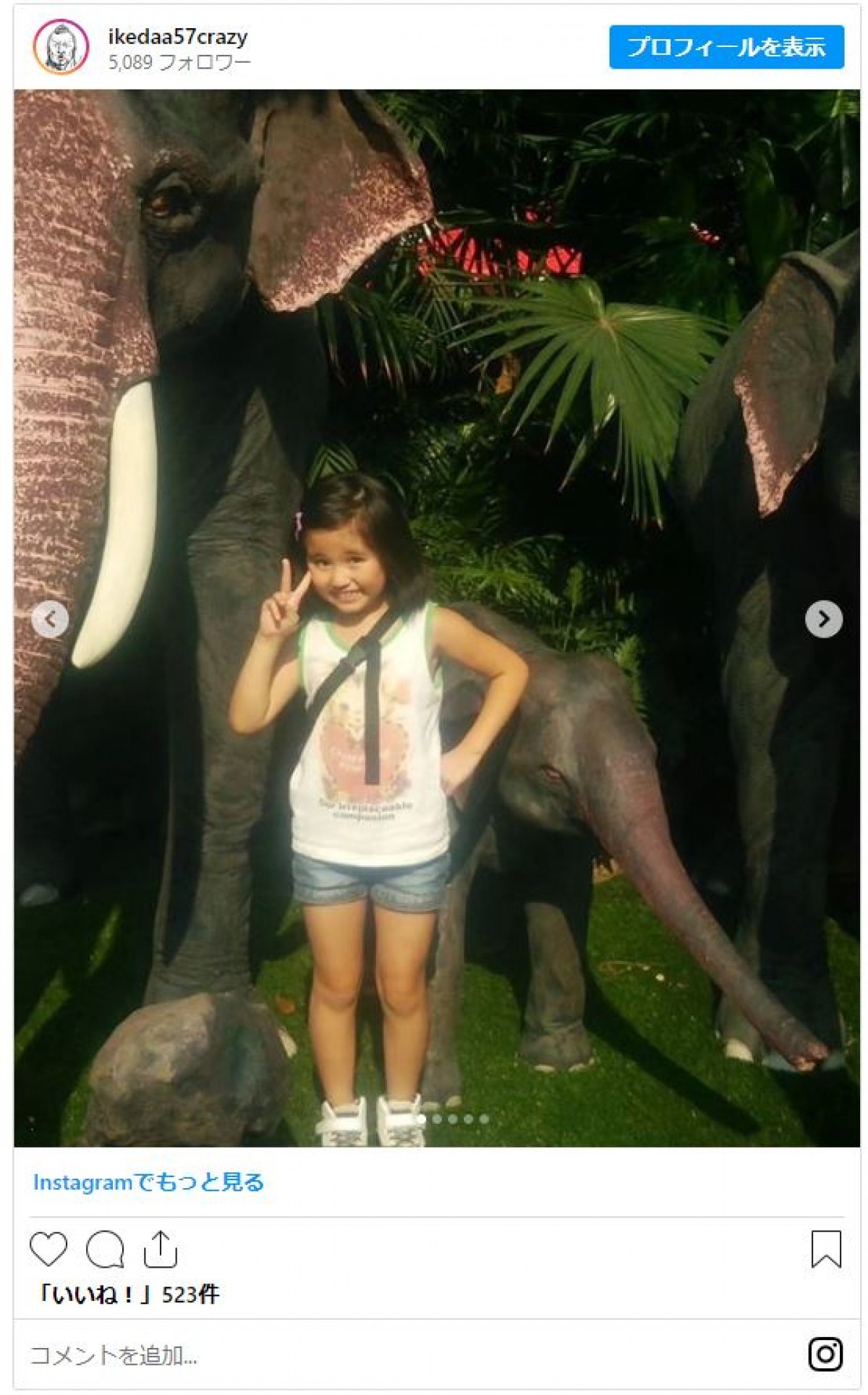Open the Instagram logo icon

[825, 1354]
